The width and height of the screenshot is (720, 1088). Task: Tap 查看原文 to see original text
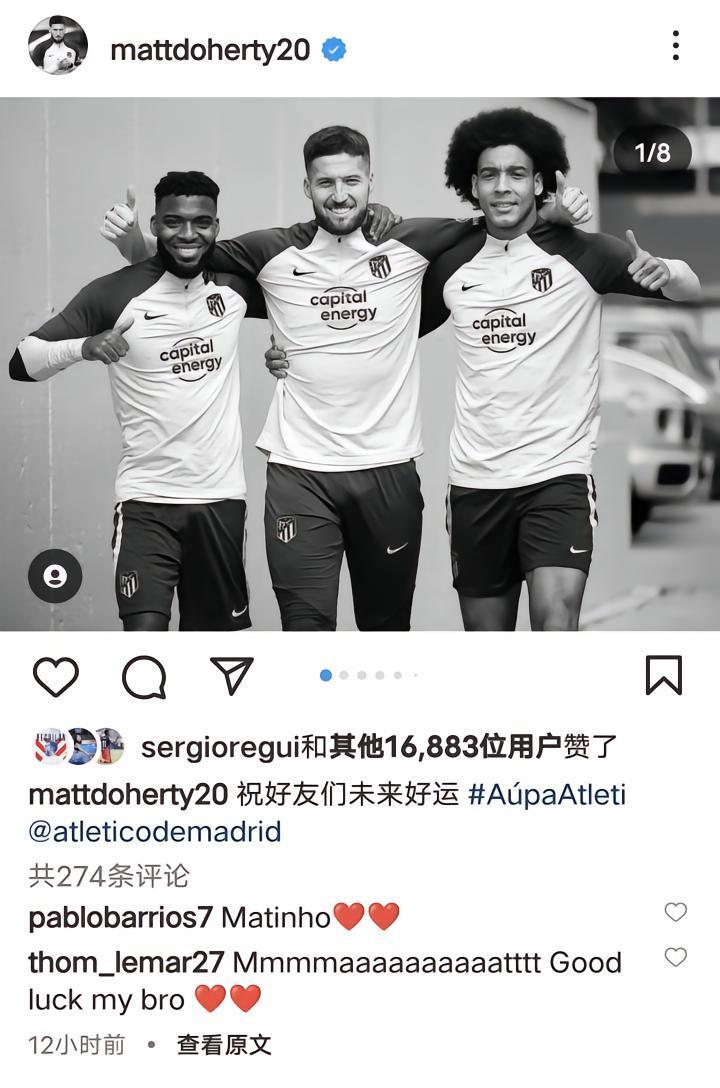click(224, 1045)
